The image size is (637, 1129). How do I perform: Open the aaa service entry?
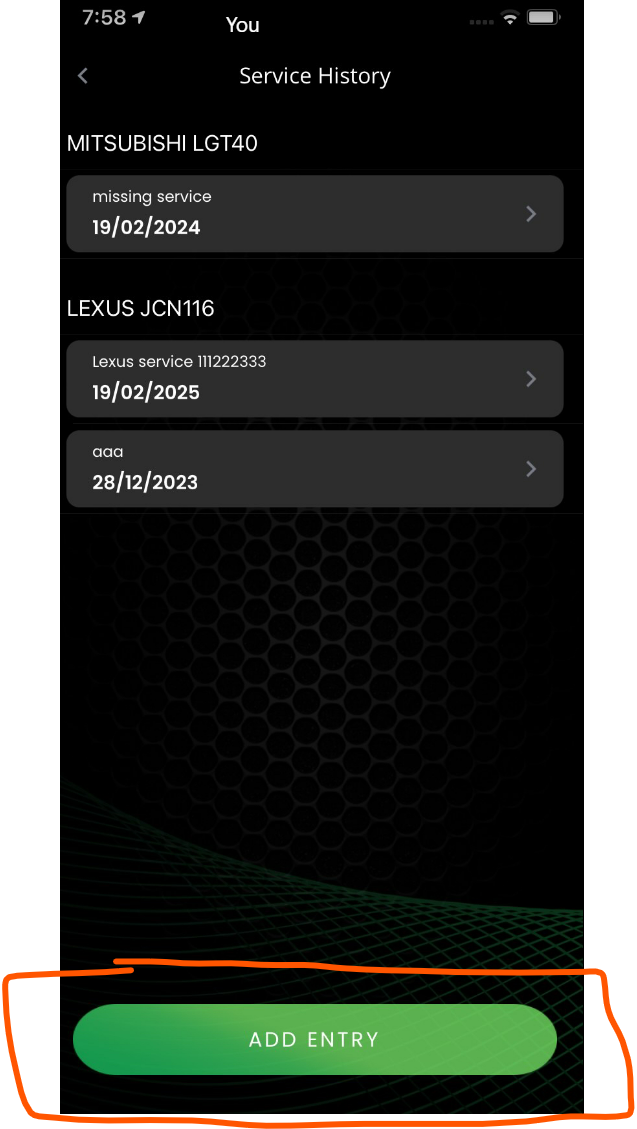314,468
